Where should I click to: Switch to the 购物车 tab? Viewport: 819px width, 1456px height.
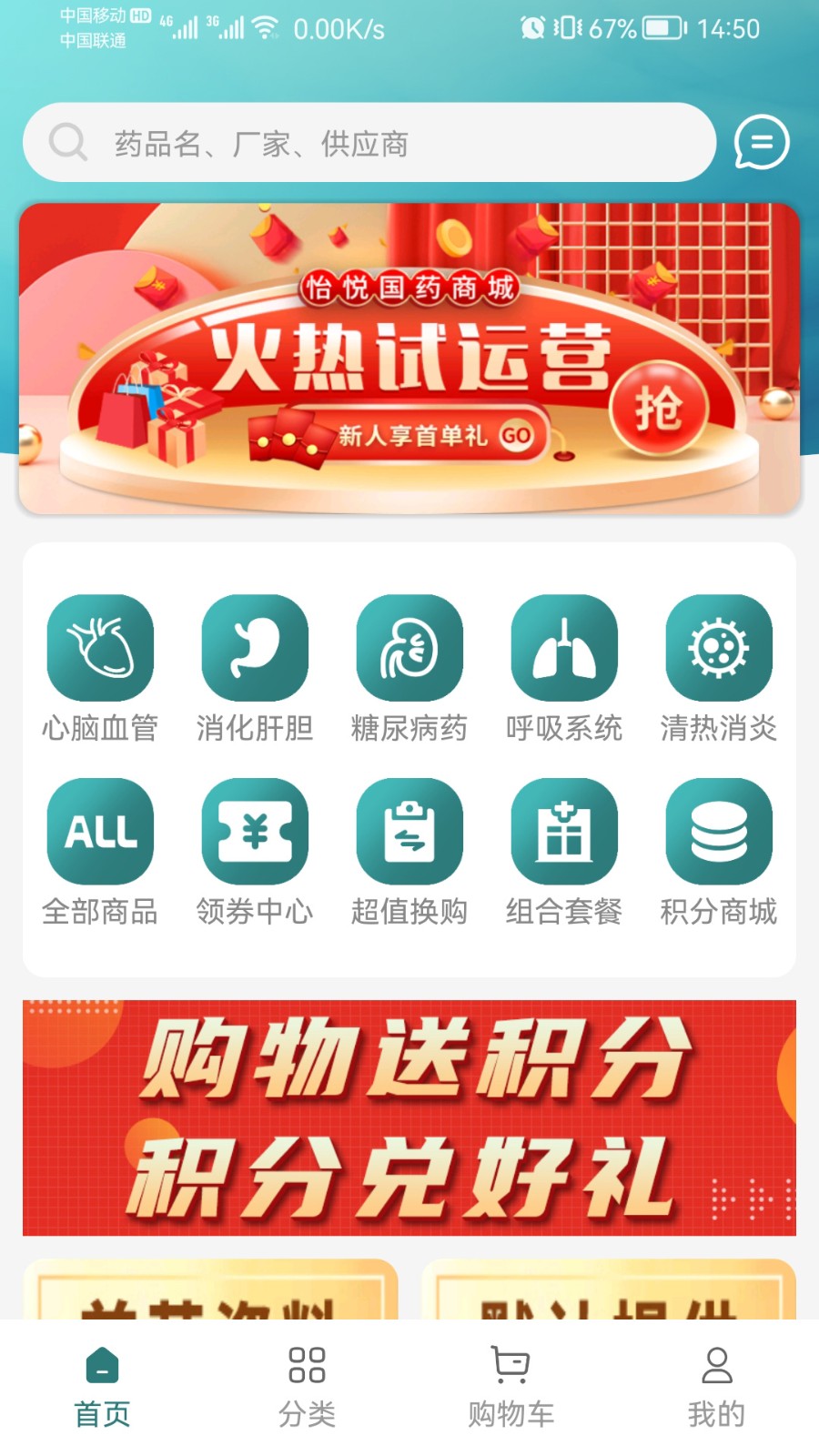[x=511, y=1387]
